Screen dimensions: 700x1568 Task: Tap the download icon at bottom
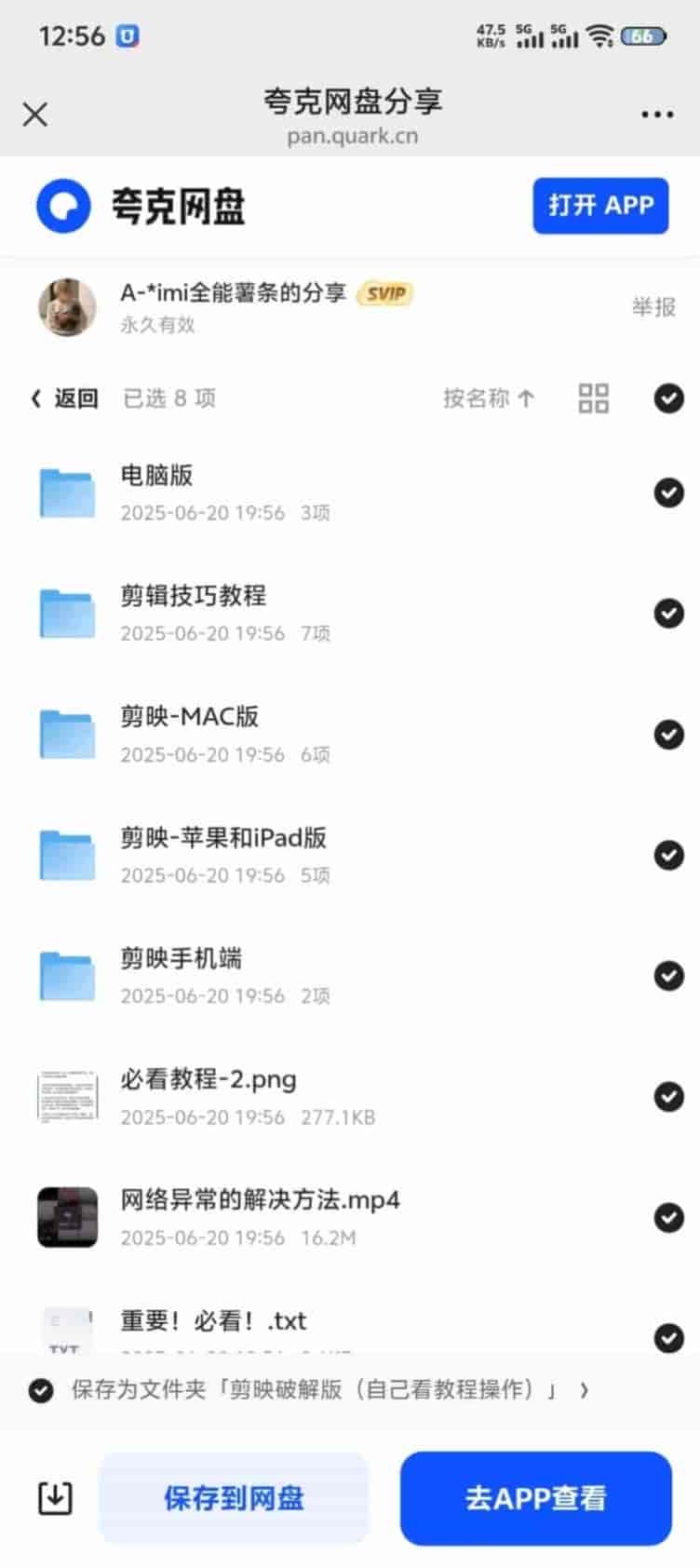(54, 1498)
